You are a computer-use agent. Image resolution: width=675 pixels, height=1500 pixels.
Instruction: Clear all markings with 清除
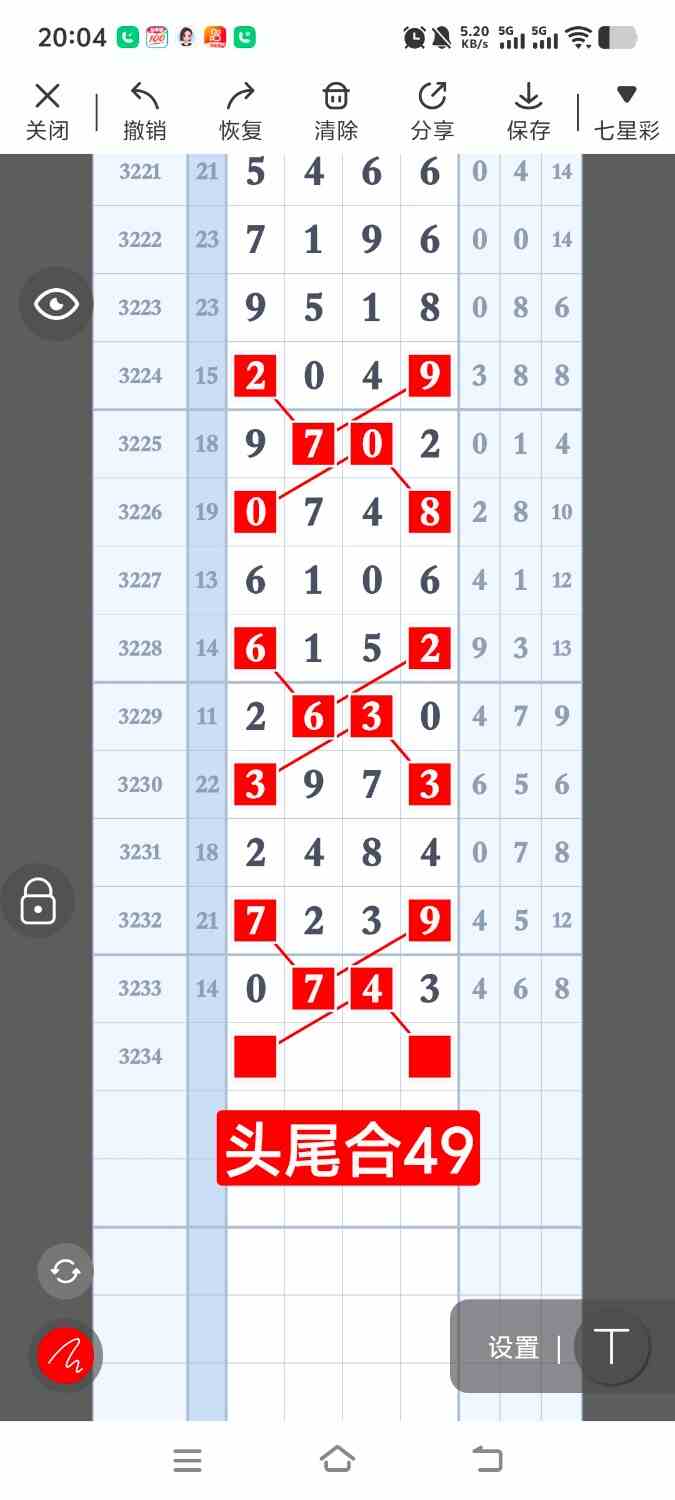click(x=336, y=110)
